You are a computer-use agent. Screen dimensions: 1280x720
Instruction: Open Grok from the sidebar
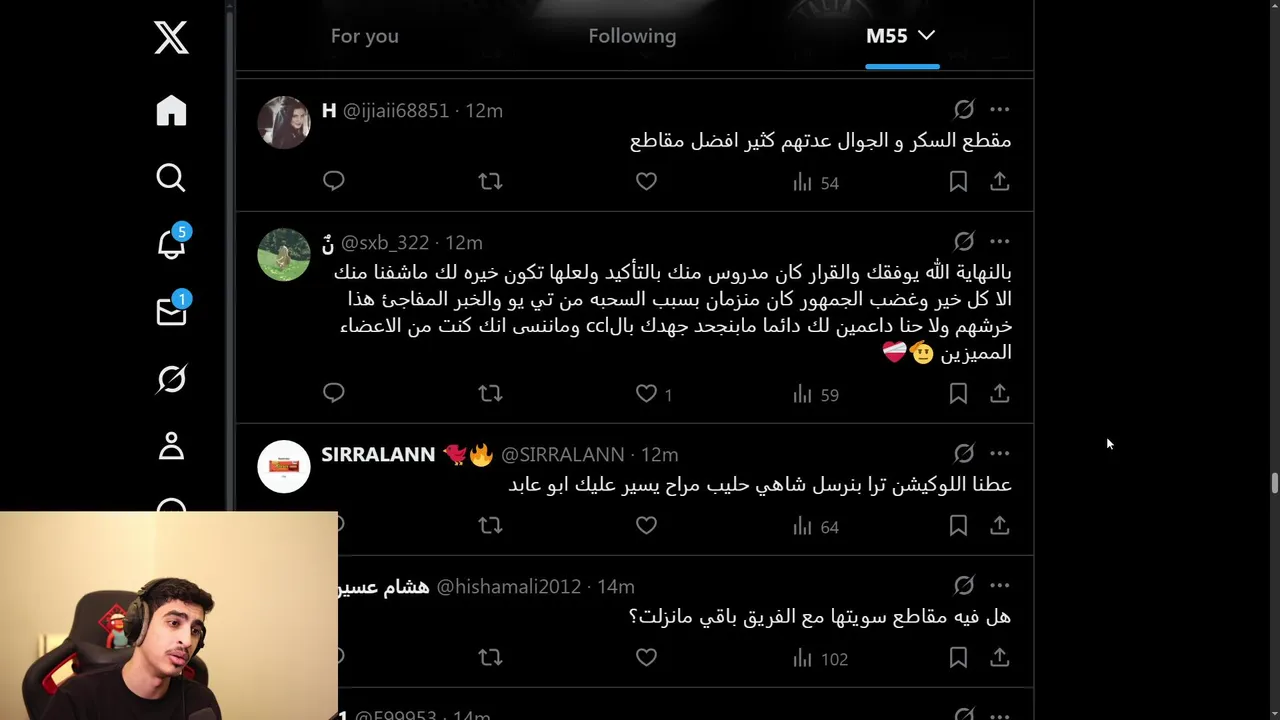pyautogui.click(x=171, y=379)
